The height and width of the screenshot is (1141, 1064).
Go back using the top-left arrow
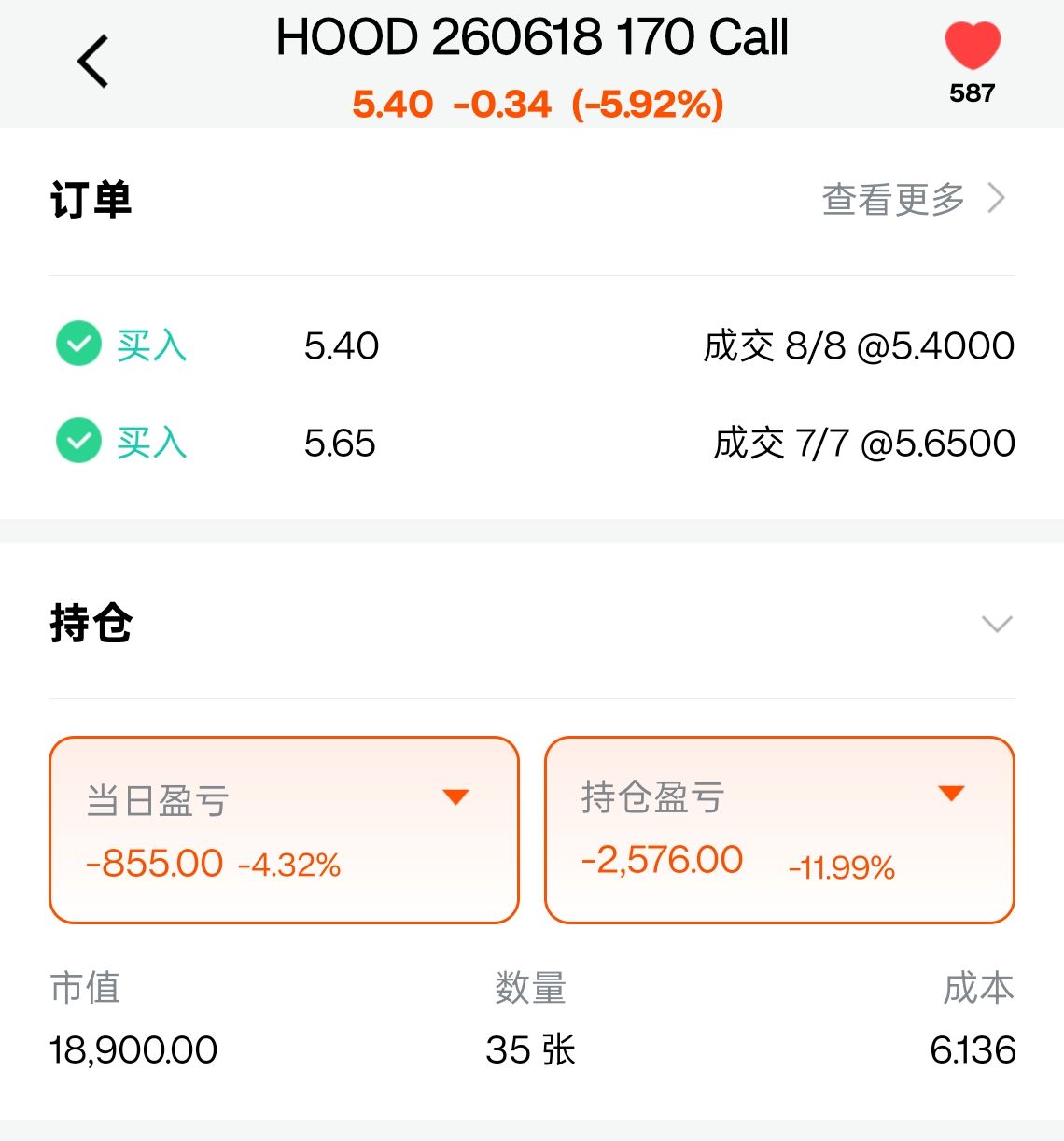tap(93, 62)
